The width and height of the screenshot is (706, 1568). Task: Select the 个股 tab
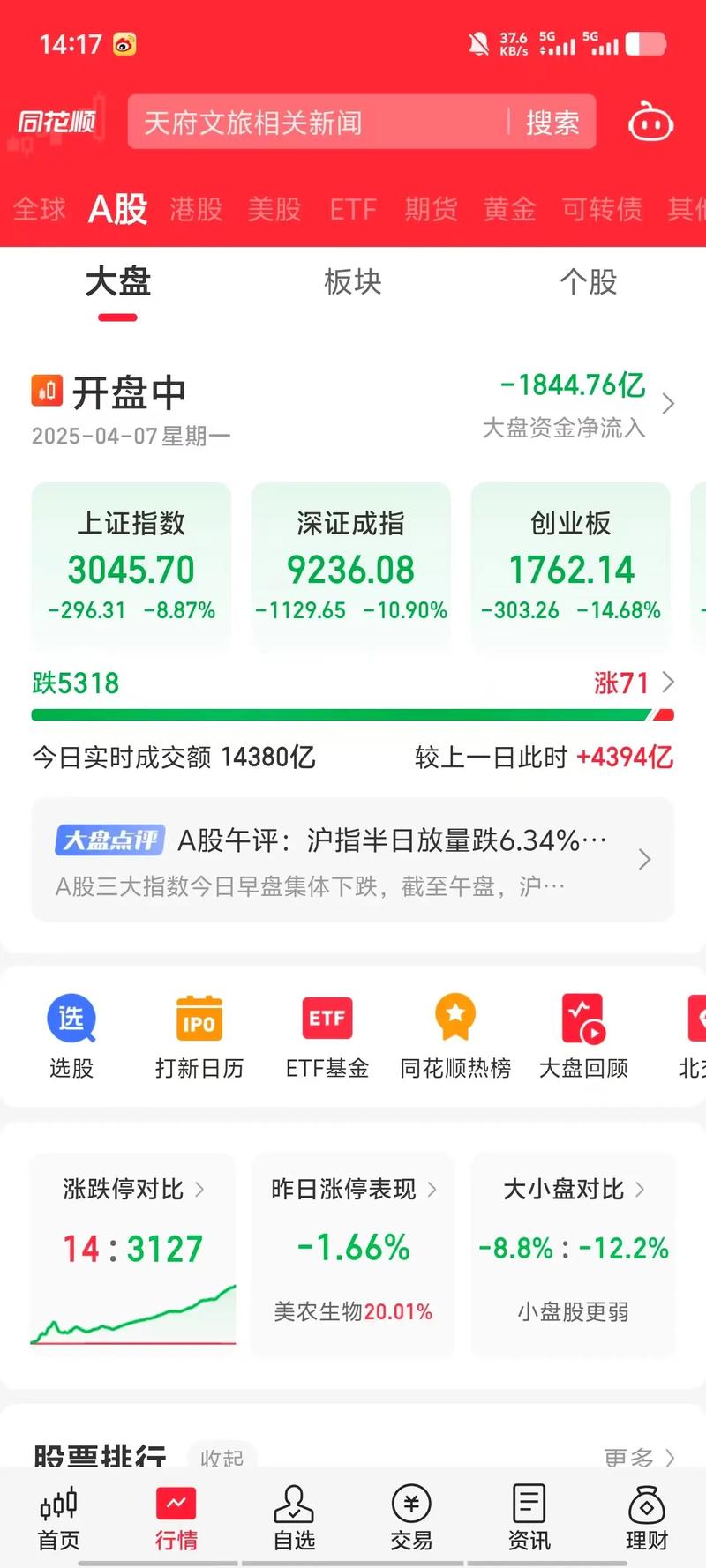[589, 282]
